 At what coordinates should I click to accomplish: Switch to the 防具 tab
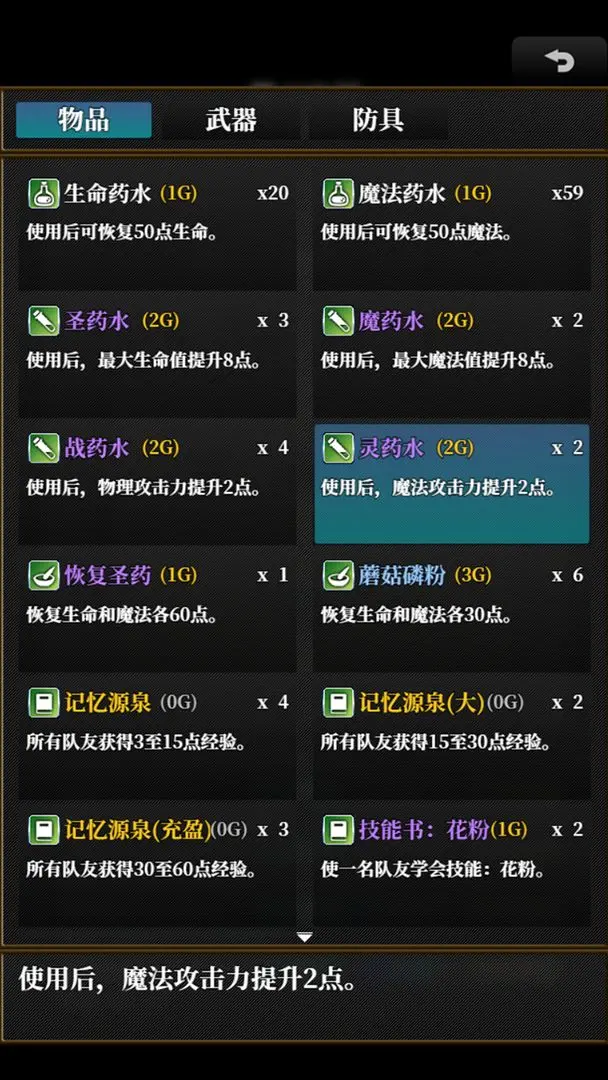[x=378, y=120]
